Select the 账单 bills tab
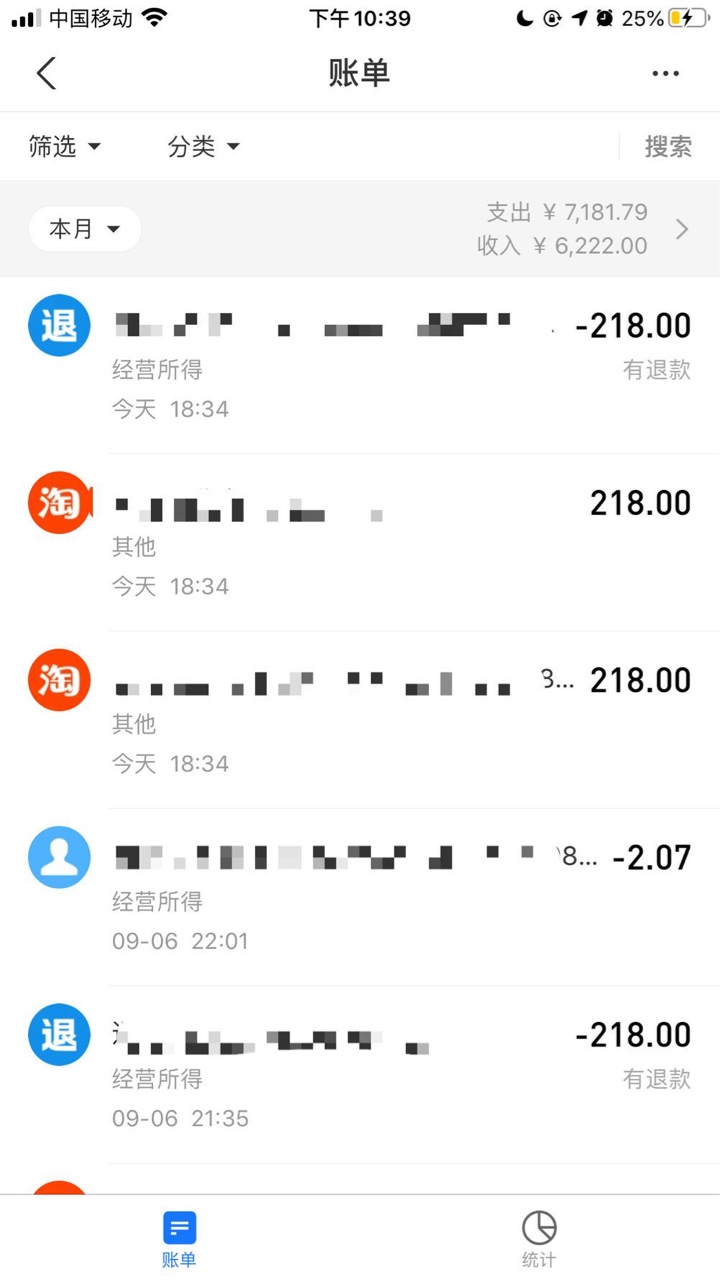This screenshot has width=720, height=1280. tap(180, 1239)
